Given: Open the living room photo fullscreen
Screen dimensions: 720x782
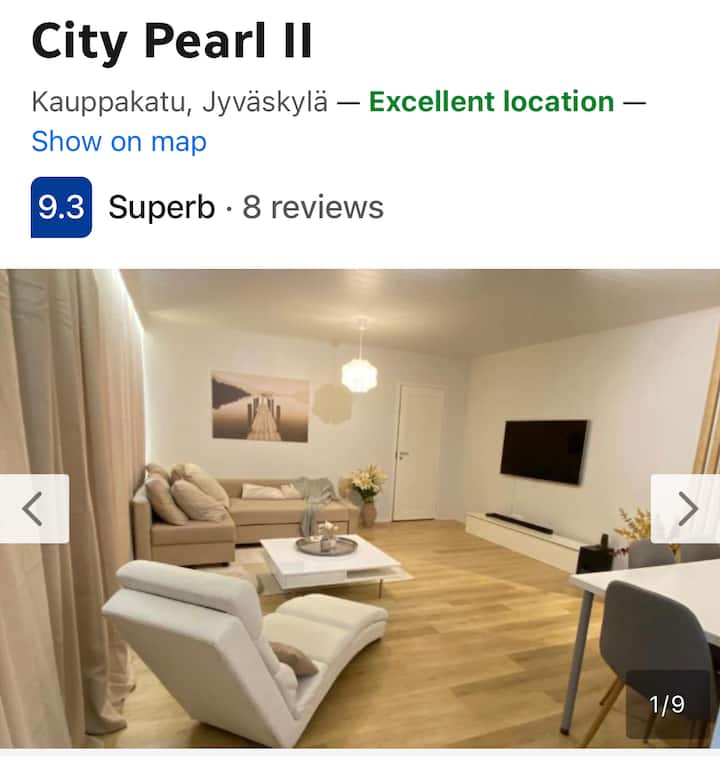Looking at the screenshot, I should coord(360,420).
